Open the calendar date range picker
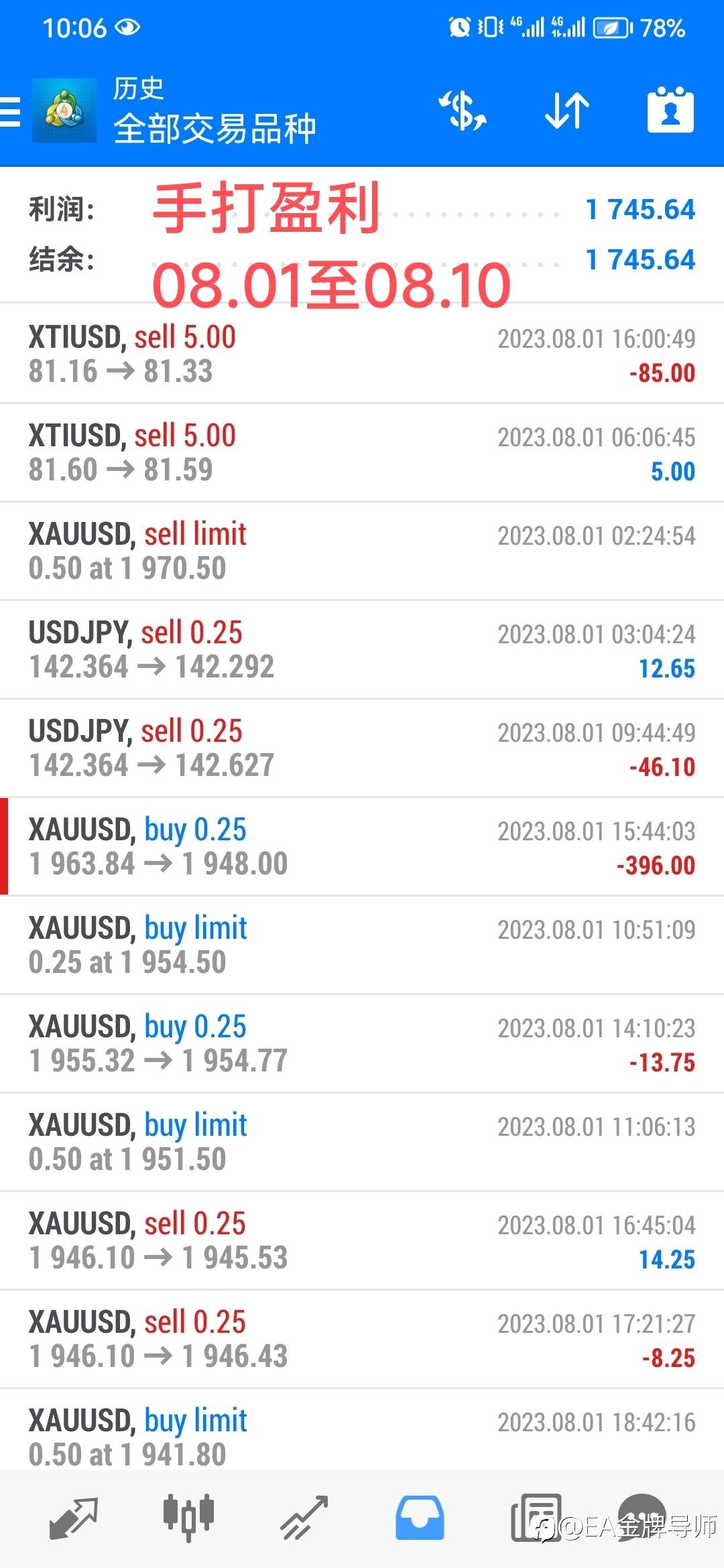 [x=670, y=110]
